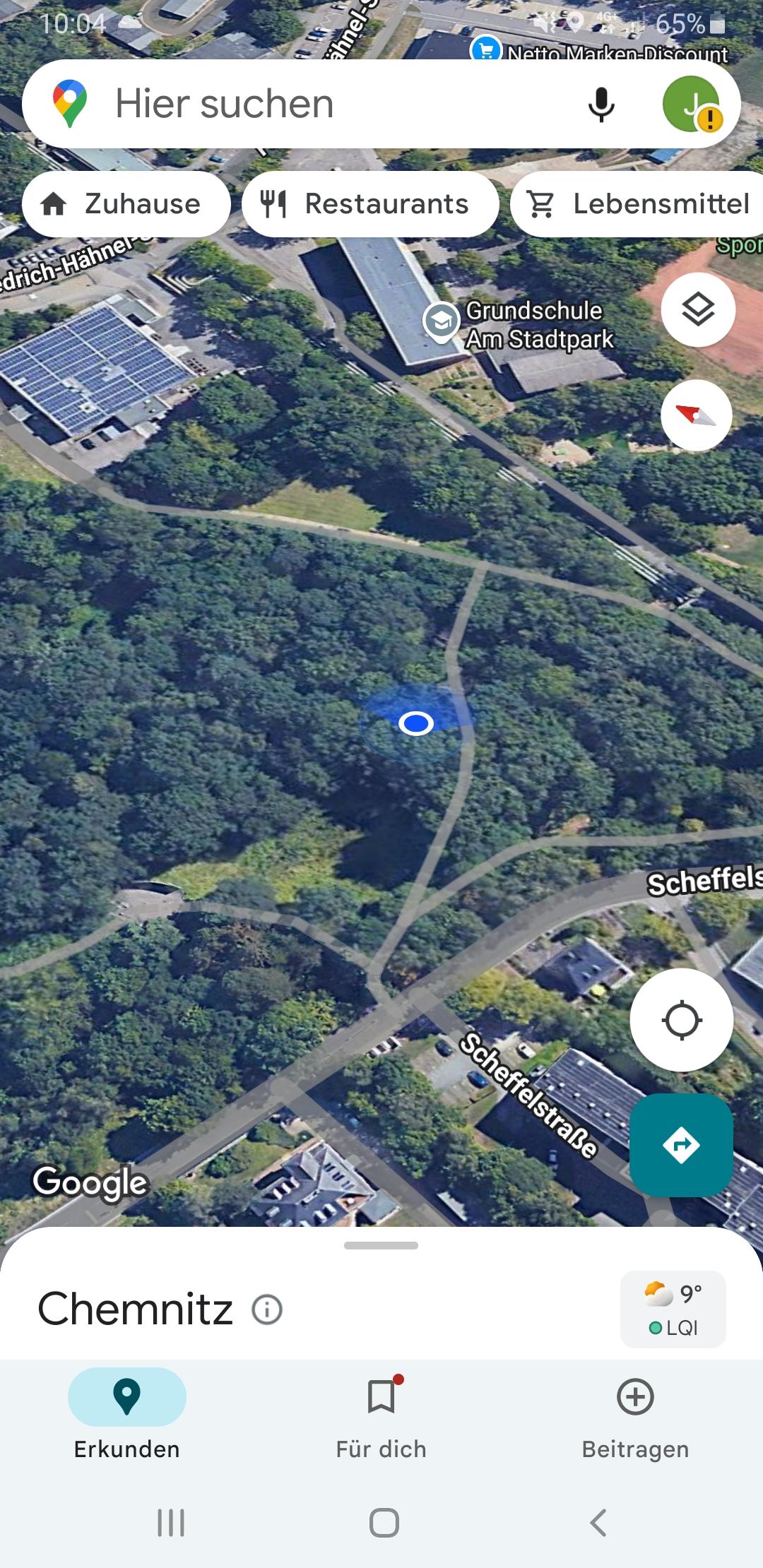The image size is (763, 1568).
Task: Select the Restaurants chip
Action: (370, 204)
